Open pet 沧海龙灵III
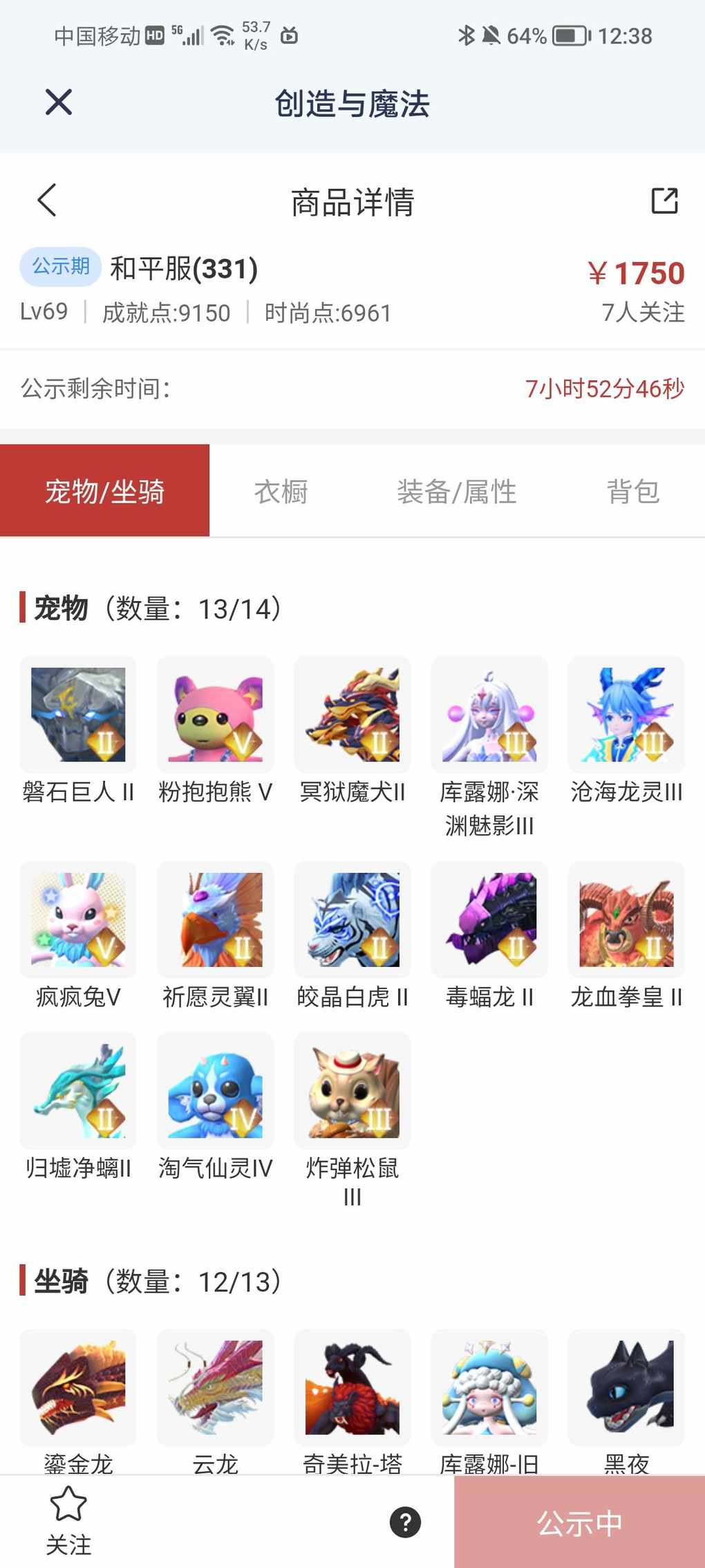 (626, 715)
